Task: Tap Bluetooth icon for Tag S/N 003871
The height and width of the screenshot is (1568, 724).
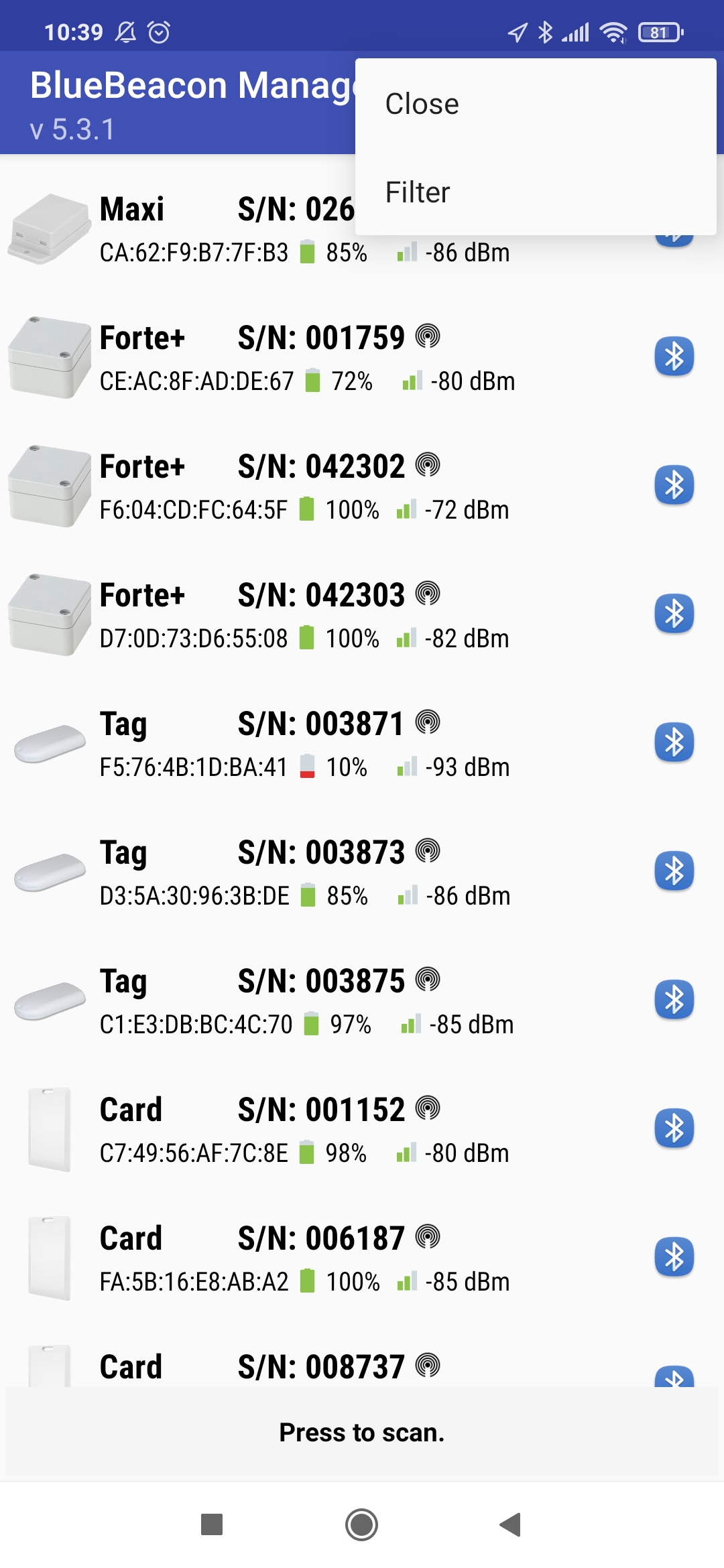Action: click(674, 742)
